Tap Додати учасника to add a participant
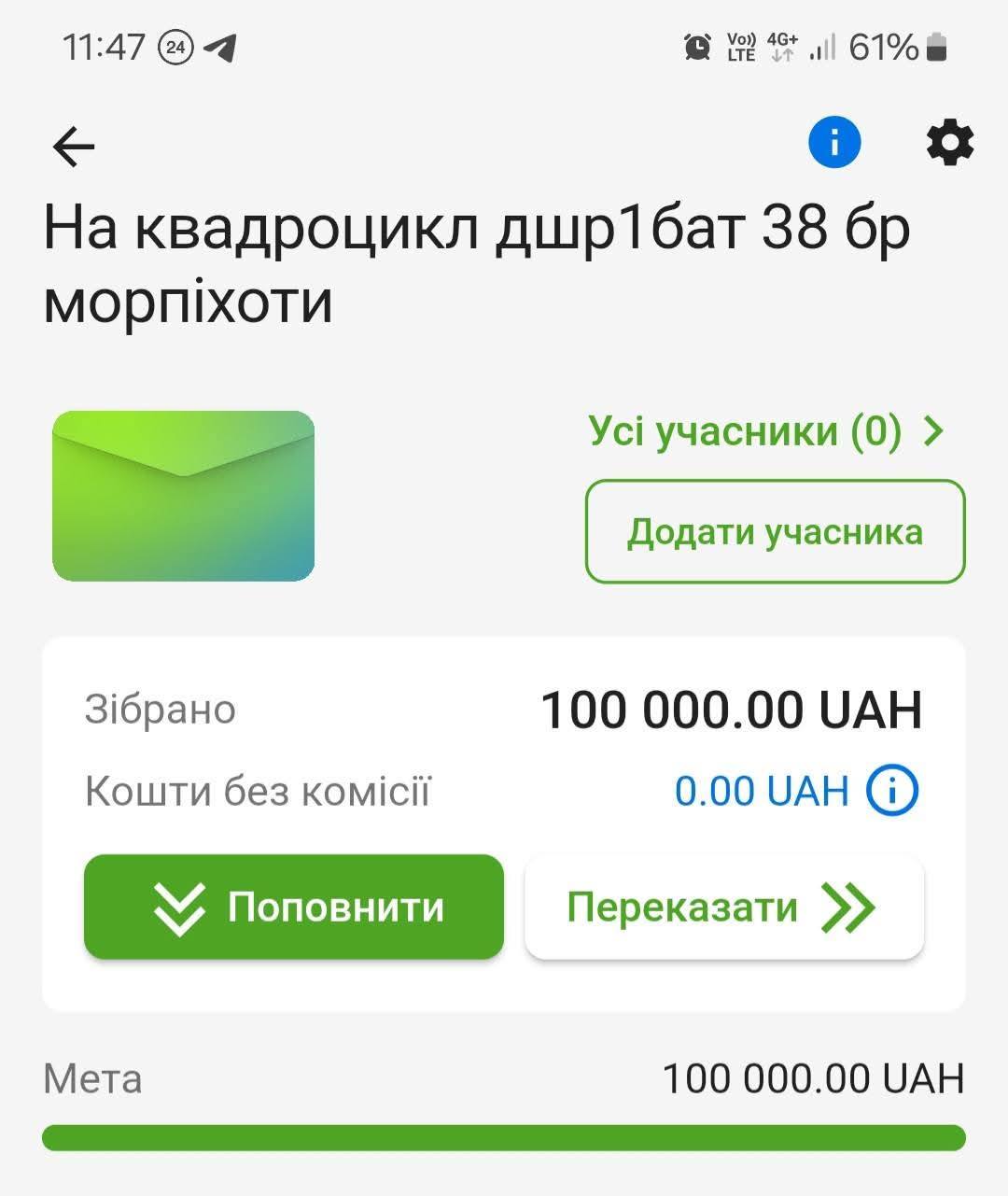Image resolution: width=1008 pixels, height=1196 pixels. click(775, 532)
